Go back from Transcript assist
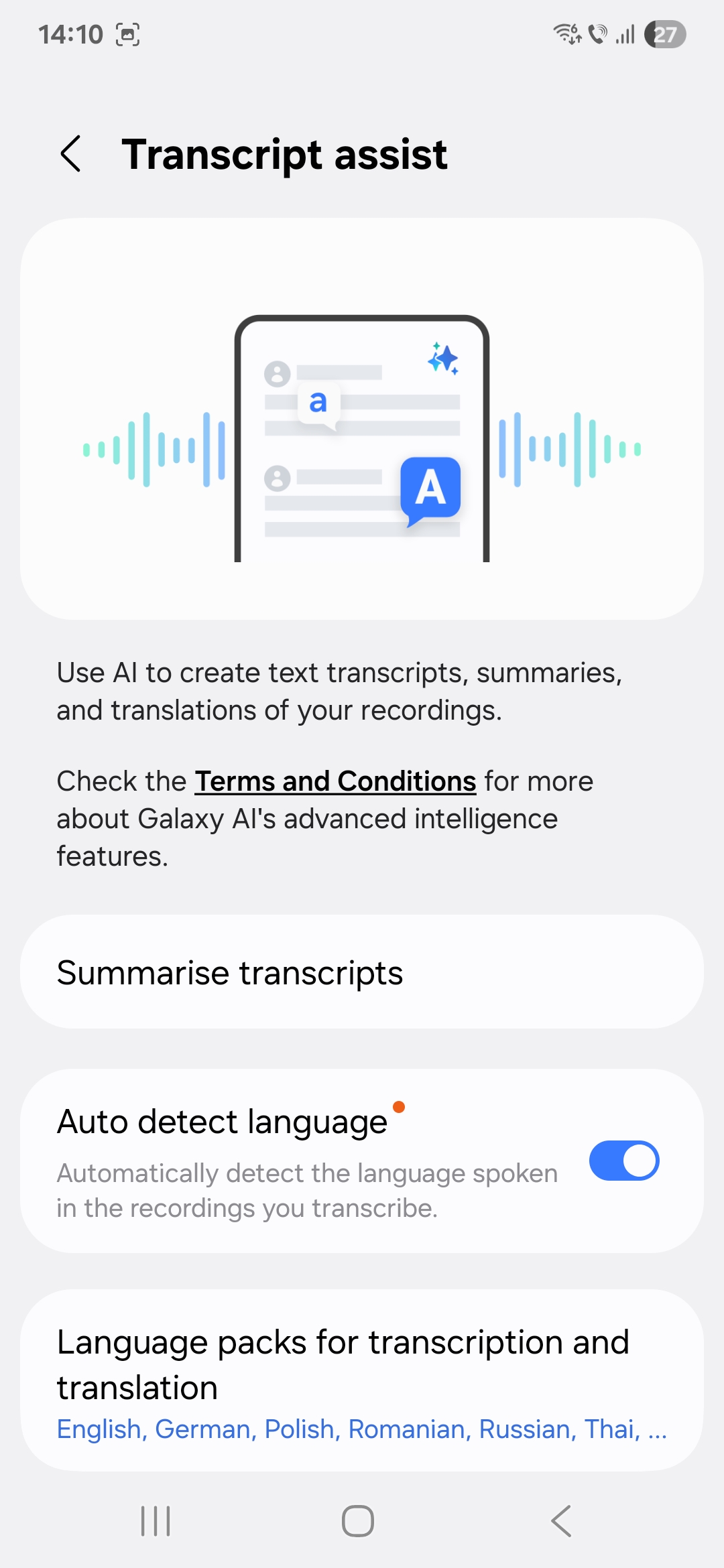This screenshot has height=1568, width=724. [71, 154]
